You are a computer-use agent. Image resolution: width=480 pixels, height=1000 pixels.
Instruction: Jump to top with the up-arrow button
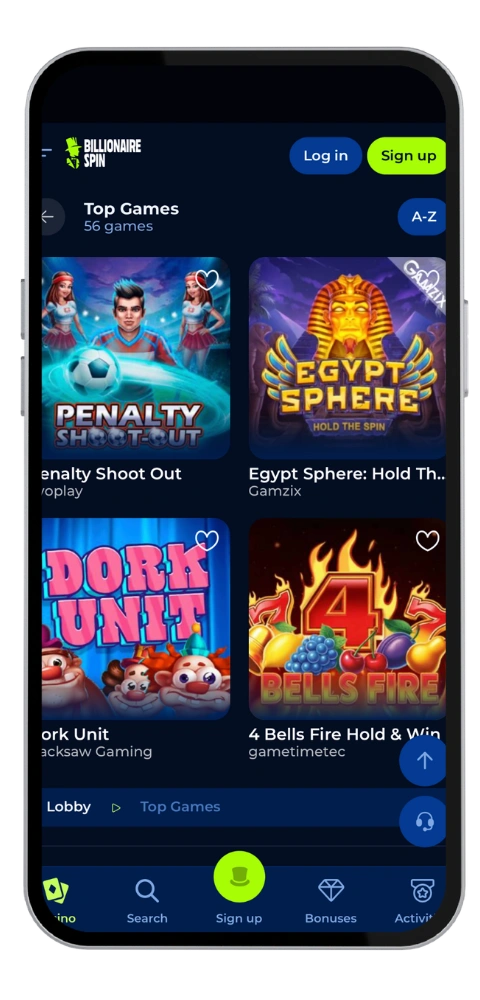pyautogui.click(x=423, y=760)
